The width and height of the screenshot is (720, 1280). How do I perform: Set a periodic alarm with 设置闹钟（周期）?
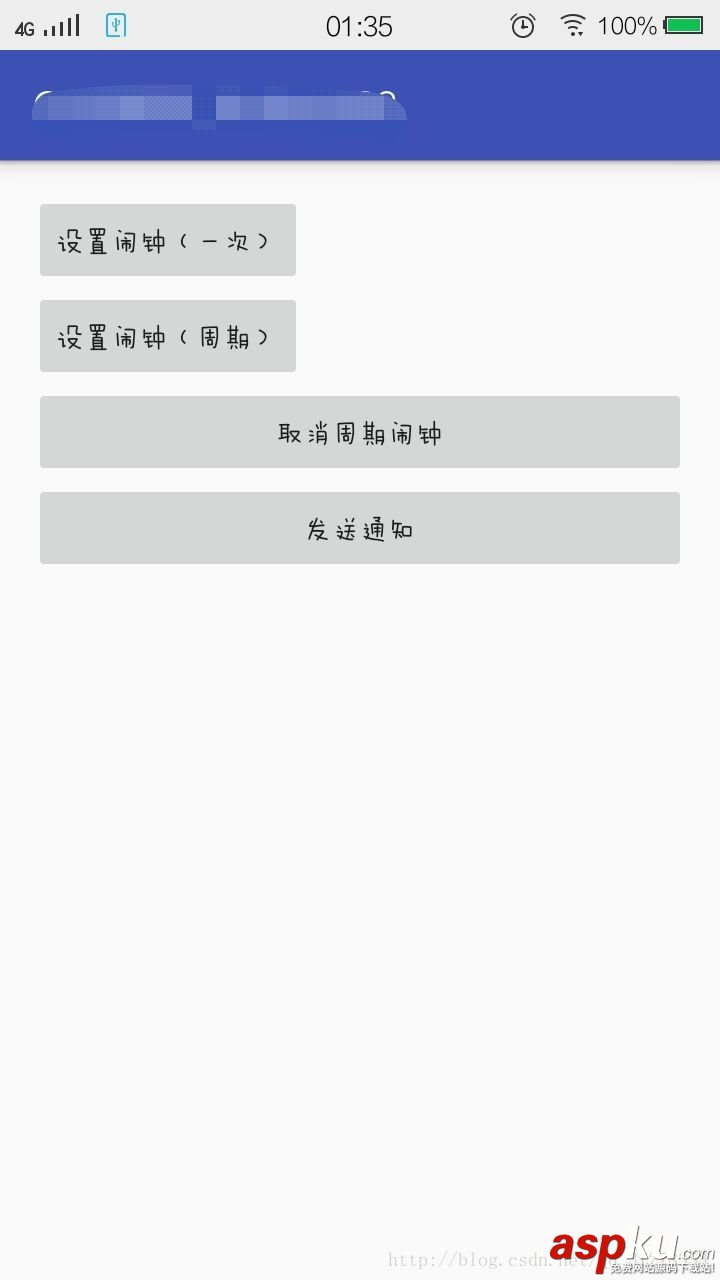coord(167,336)
